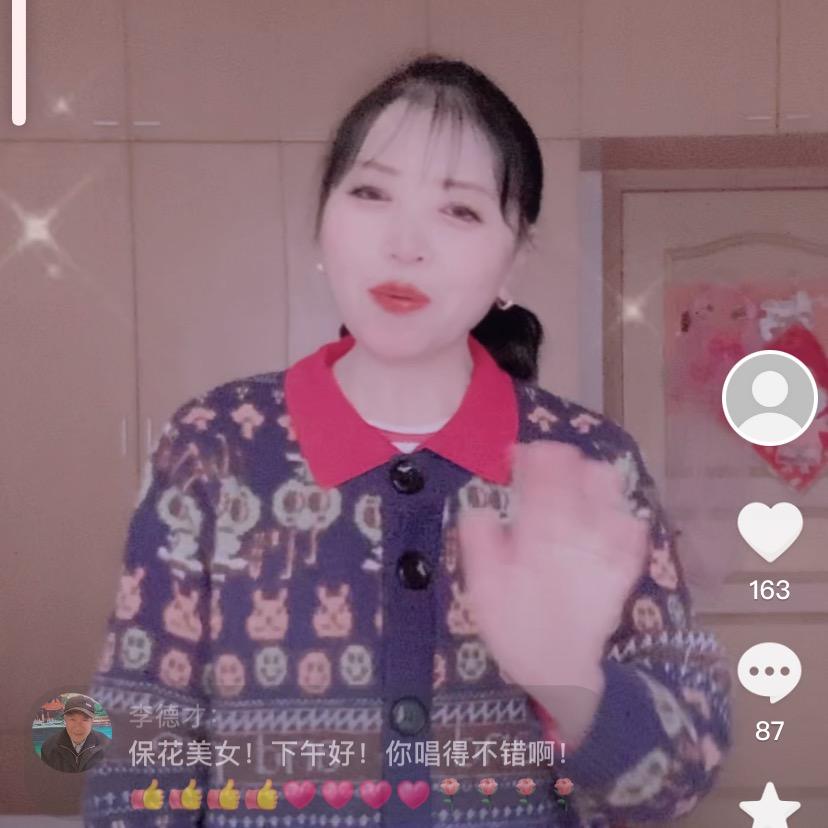Viewport: 828px width, 828px height.
Task: Like this video with the heart
Action: click(769, 531)
